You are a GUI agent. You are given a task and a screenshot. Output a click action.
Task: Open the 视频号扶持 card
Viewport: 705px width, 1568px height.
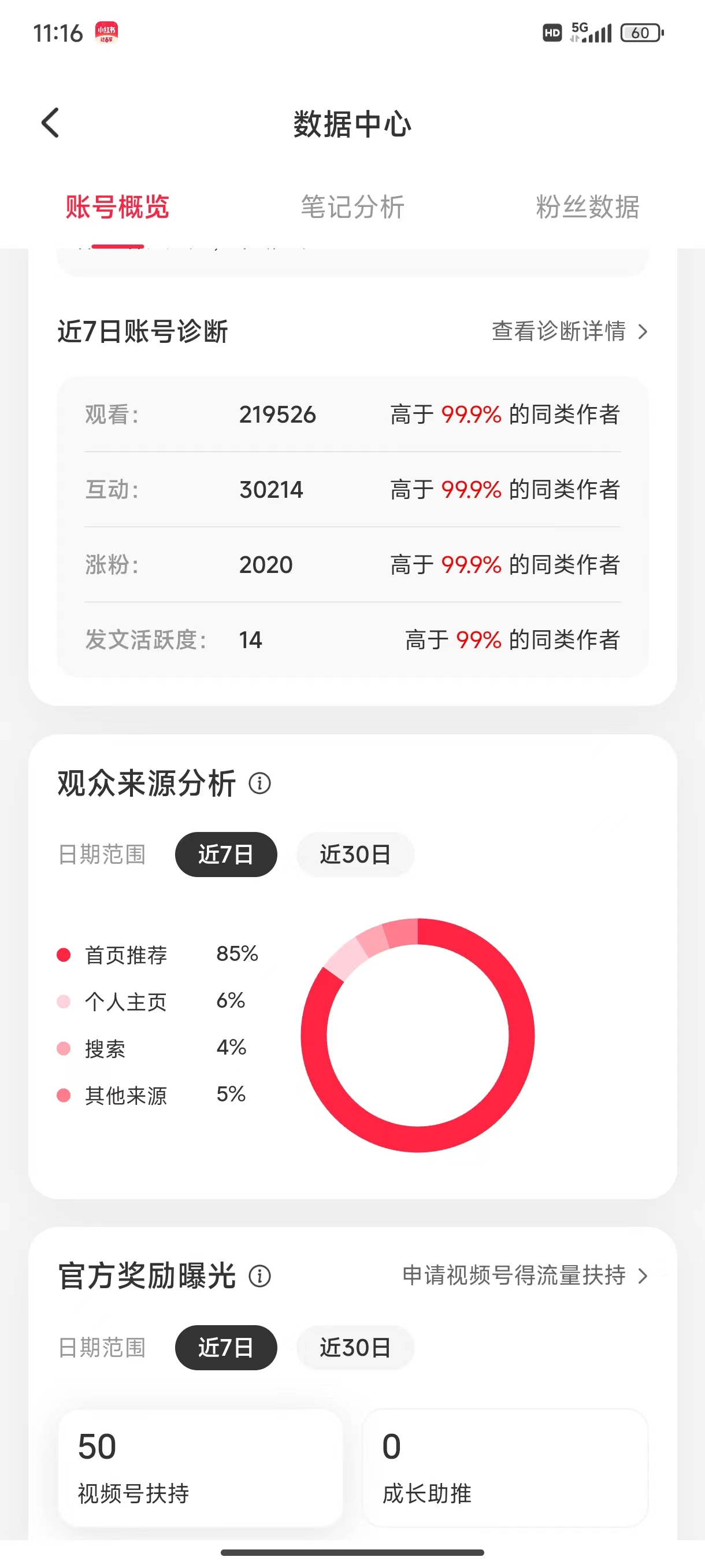point(201,1467)
